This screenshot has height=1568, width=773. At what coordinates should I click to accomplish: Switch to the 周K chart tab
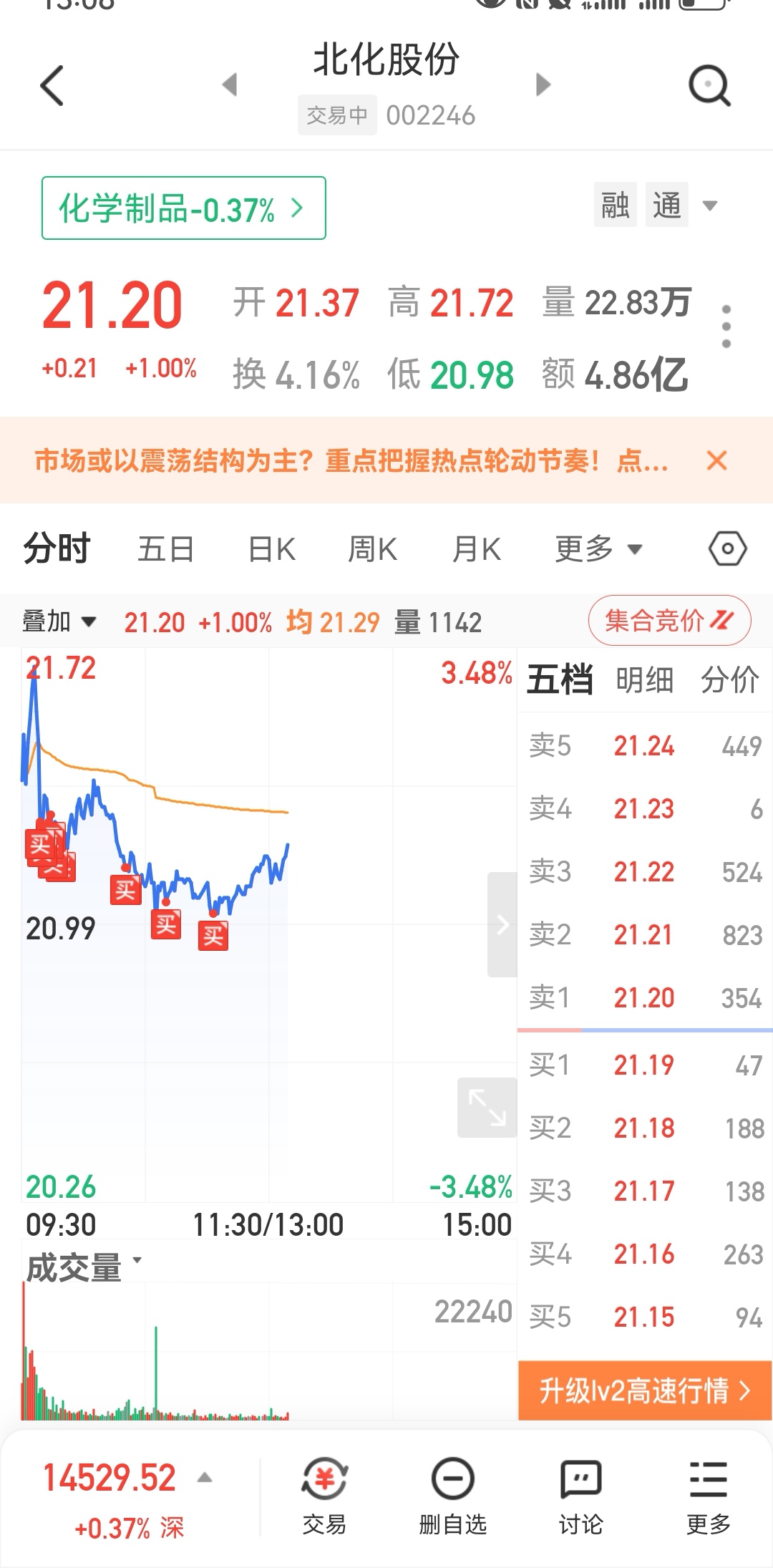click(x=372, y=550)
